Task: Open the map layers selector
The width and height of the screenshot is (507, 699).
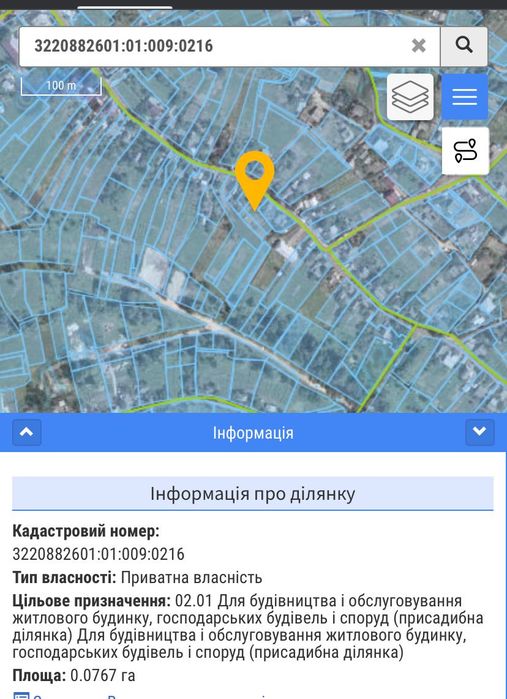Action: (x=410, y=97)
